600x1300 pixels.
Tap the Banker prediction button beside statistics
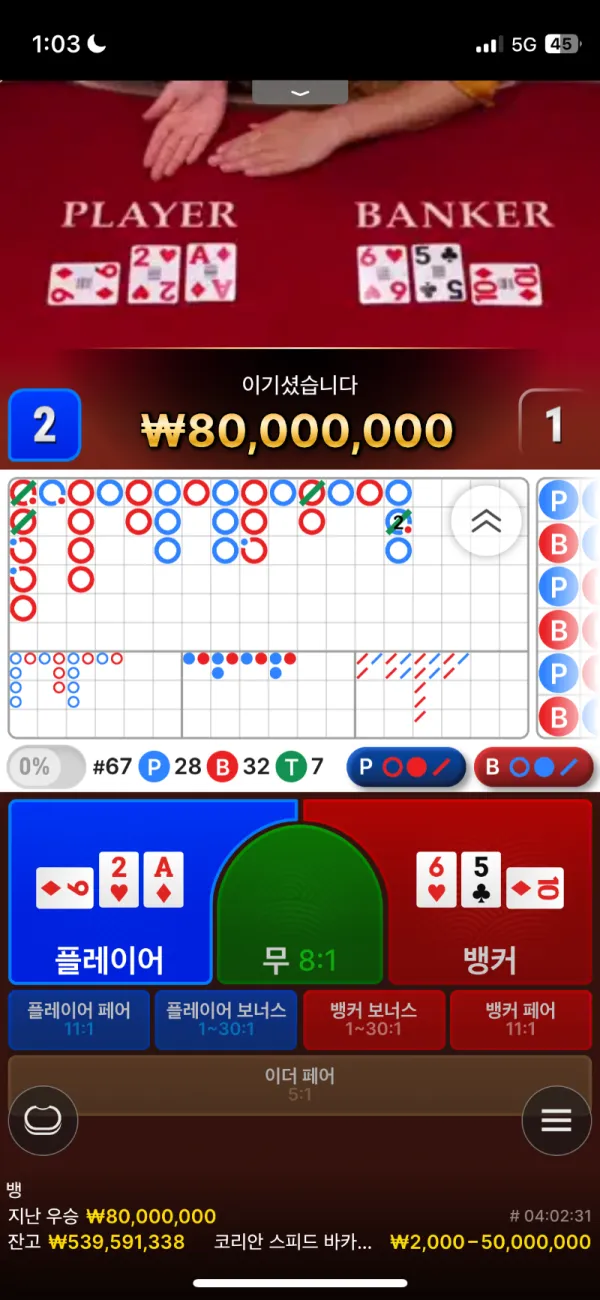533,767
